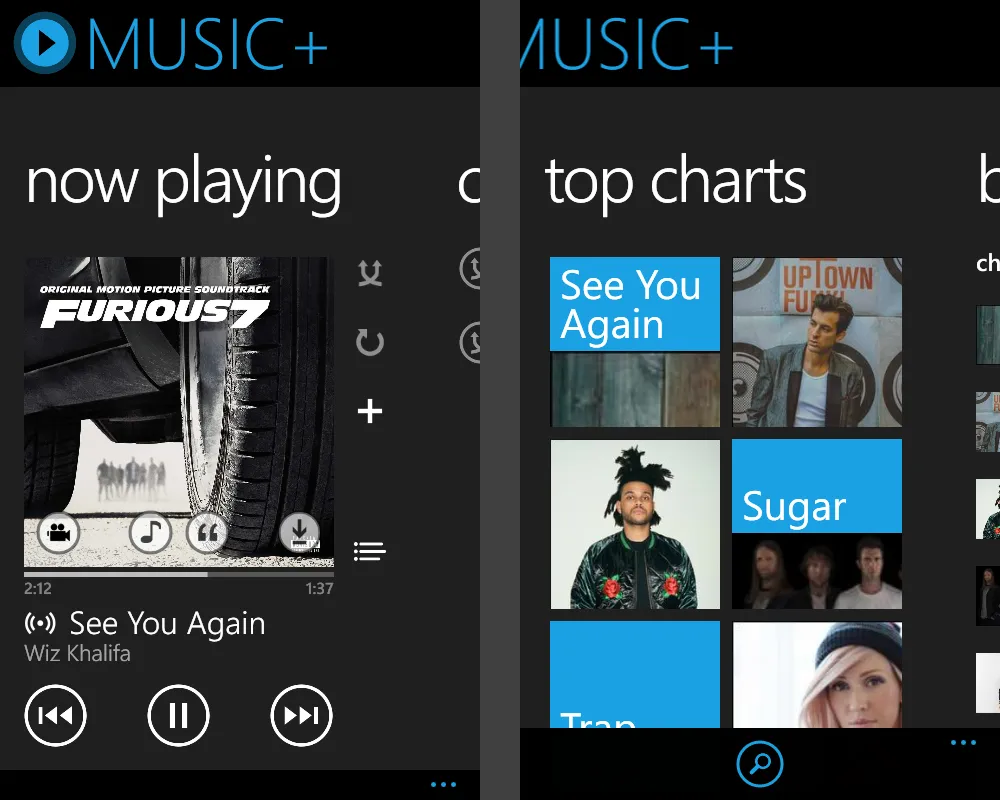Seek within the song progress bar
The width and height of the screenshot is (1000, 800).
[179, 575]
